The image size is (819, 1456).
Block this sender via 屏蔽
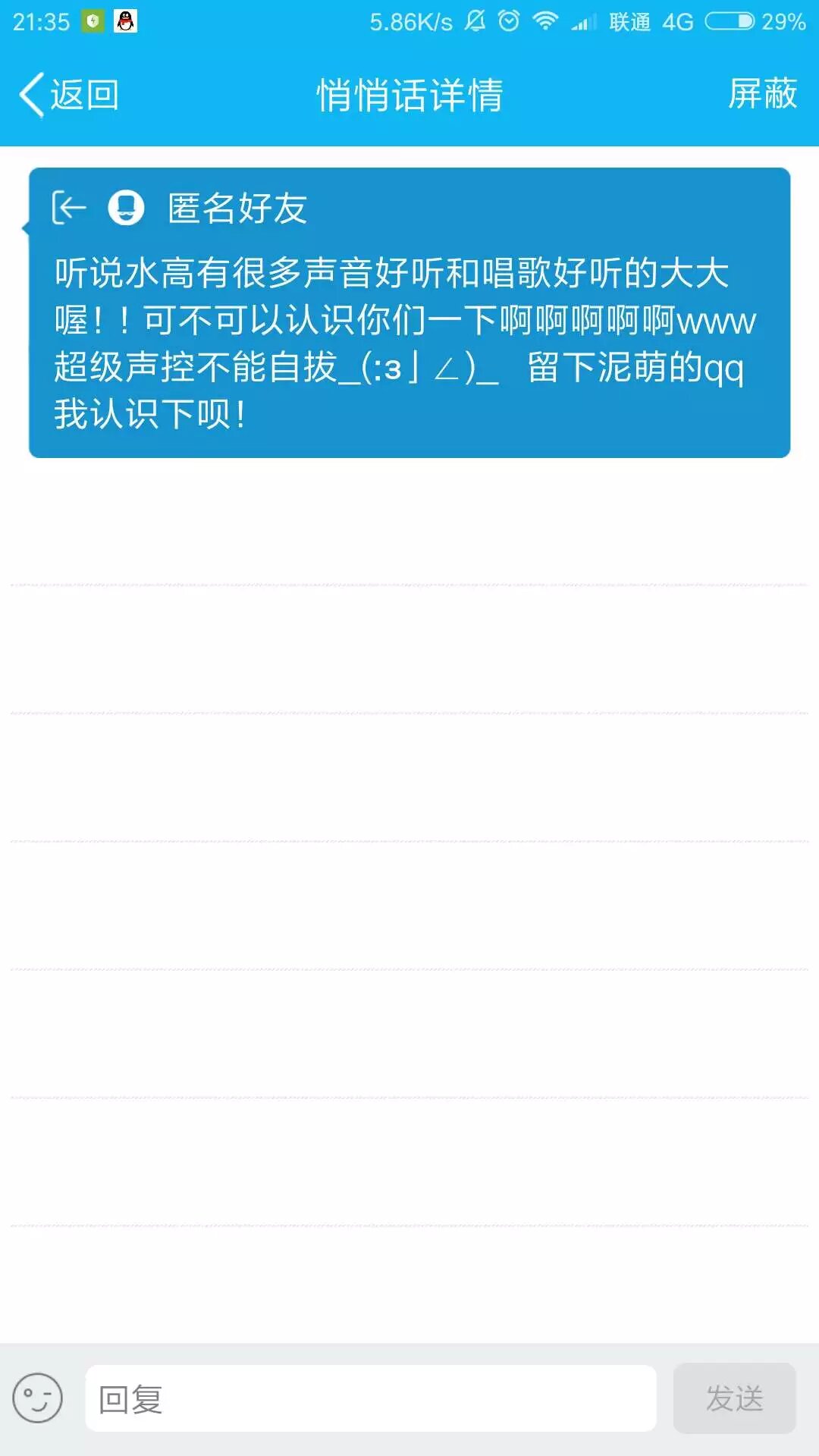point(762,94)
